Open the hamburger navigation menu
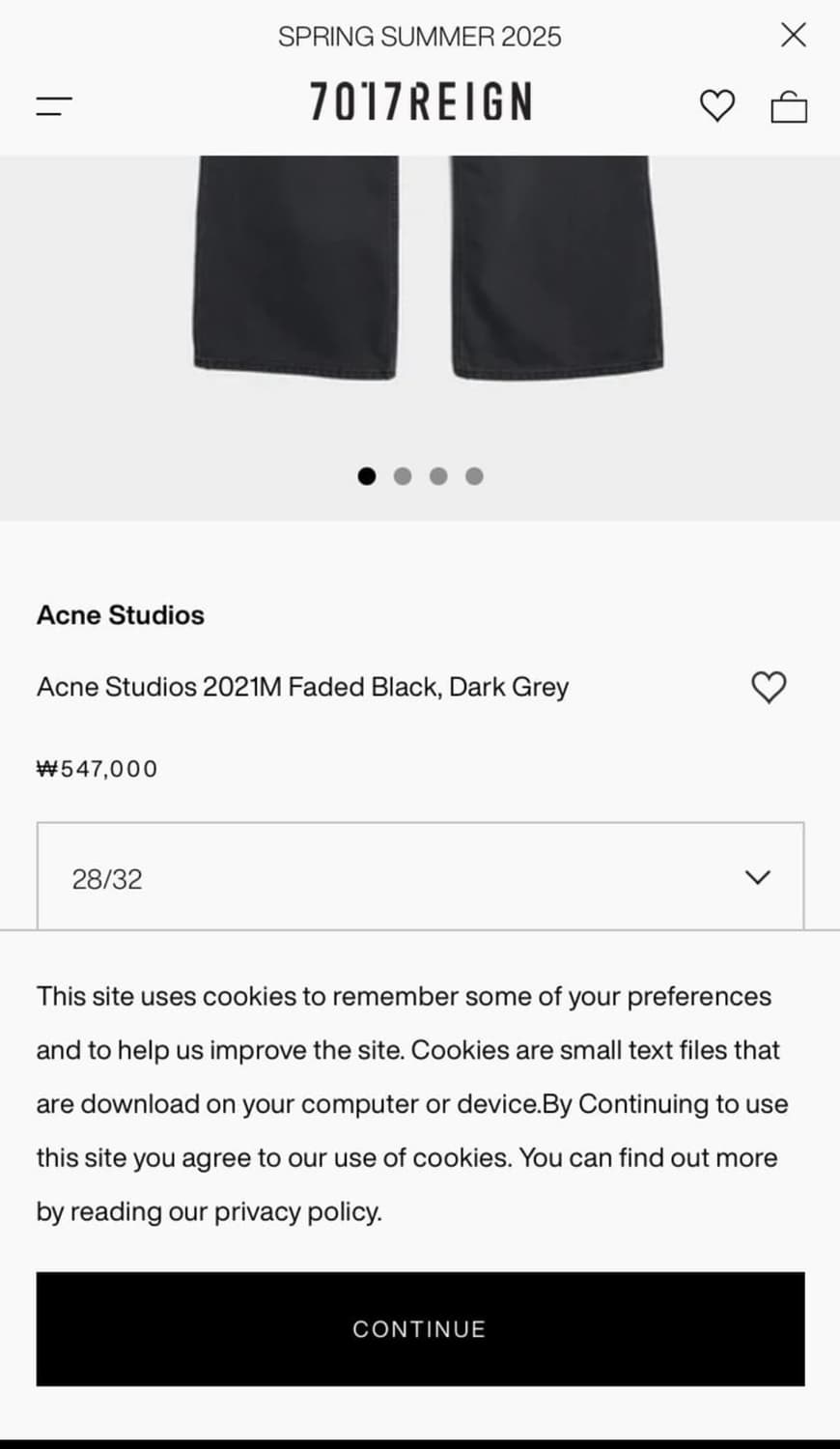Screen dimensions: 840x1449 click(53, 104)
